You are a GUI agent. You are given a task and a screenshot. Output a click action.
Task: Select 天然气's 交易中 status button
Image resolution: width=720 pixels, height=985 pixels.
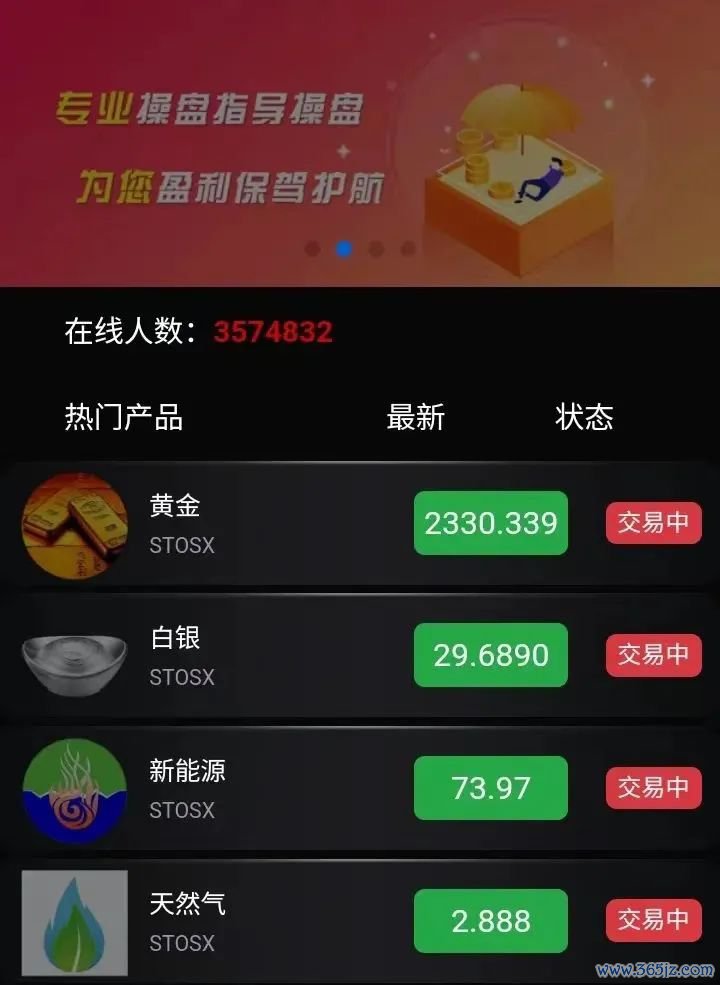click(653, 920)
